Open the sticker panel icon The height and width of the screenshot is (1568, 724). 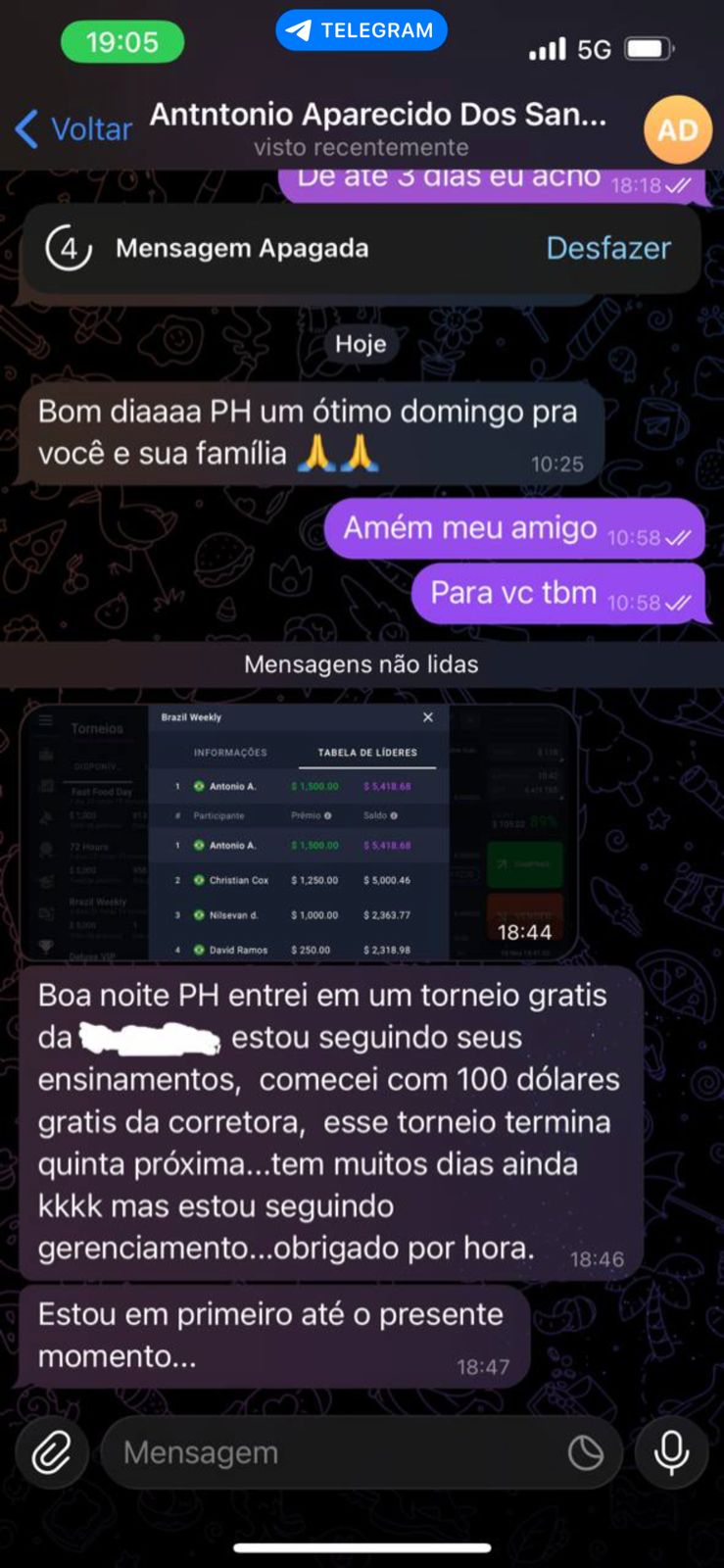(586, 1452)
